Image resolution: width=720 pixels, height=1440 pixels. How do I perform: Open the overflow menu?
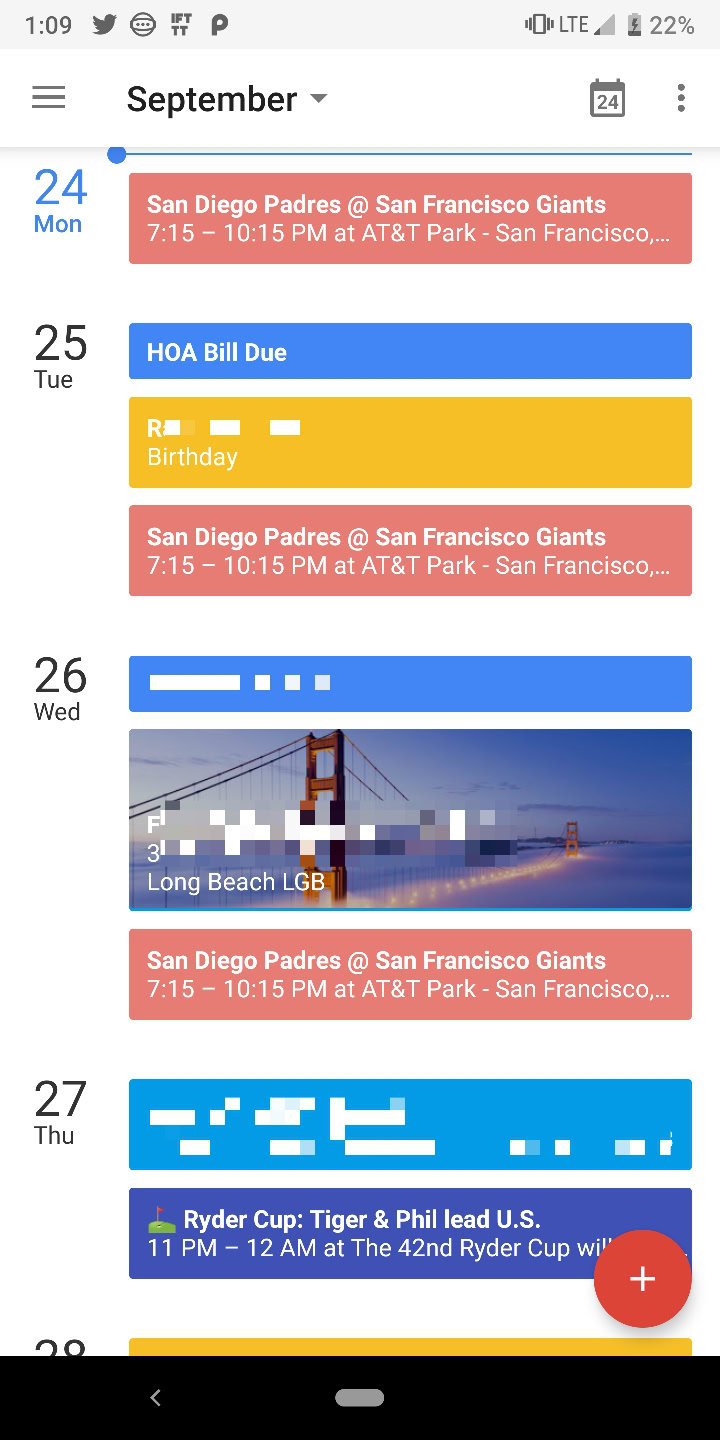(x=681, y=98)
